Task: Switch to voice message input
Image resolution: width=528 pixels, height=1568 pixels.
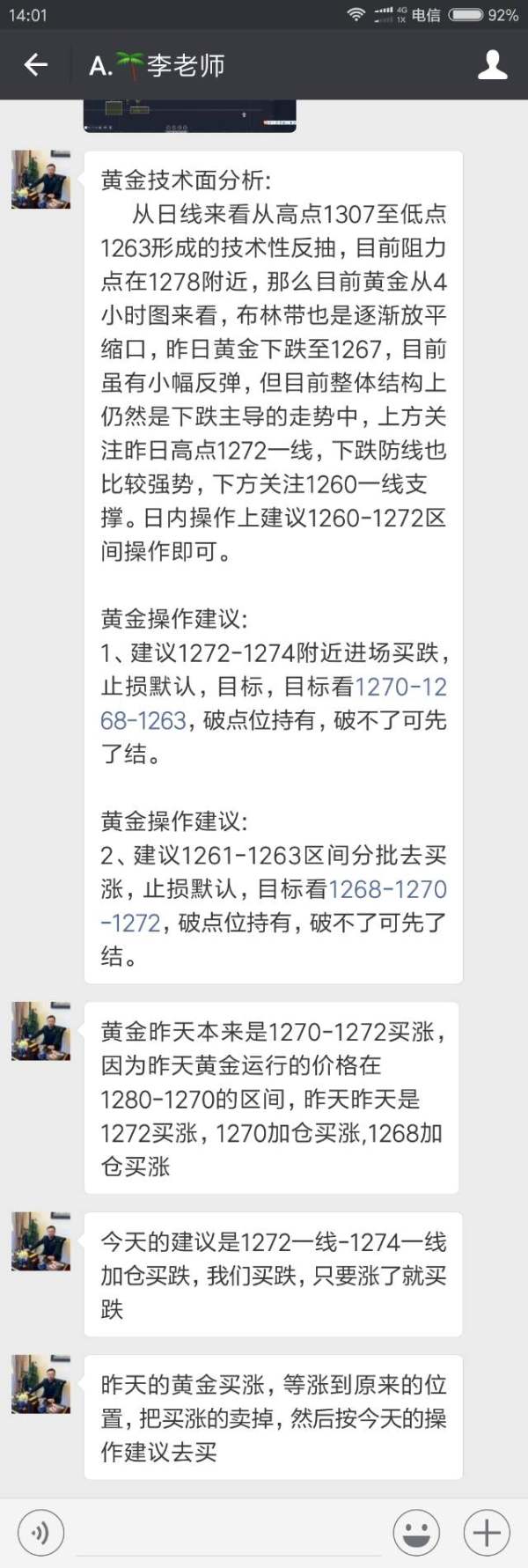Action: pyautogui.click(x=40, y=1533)
